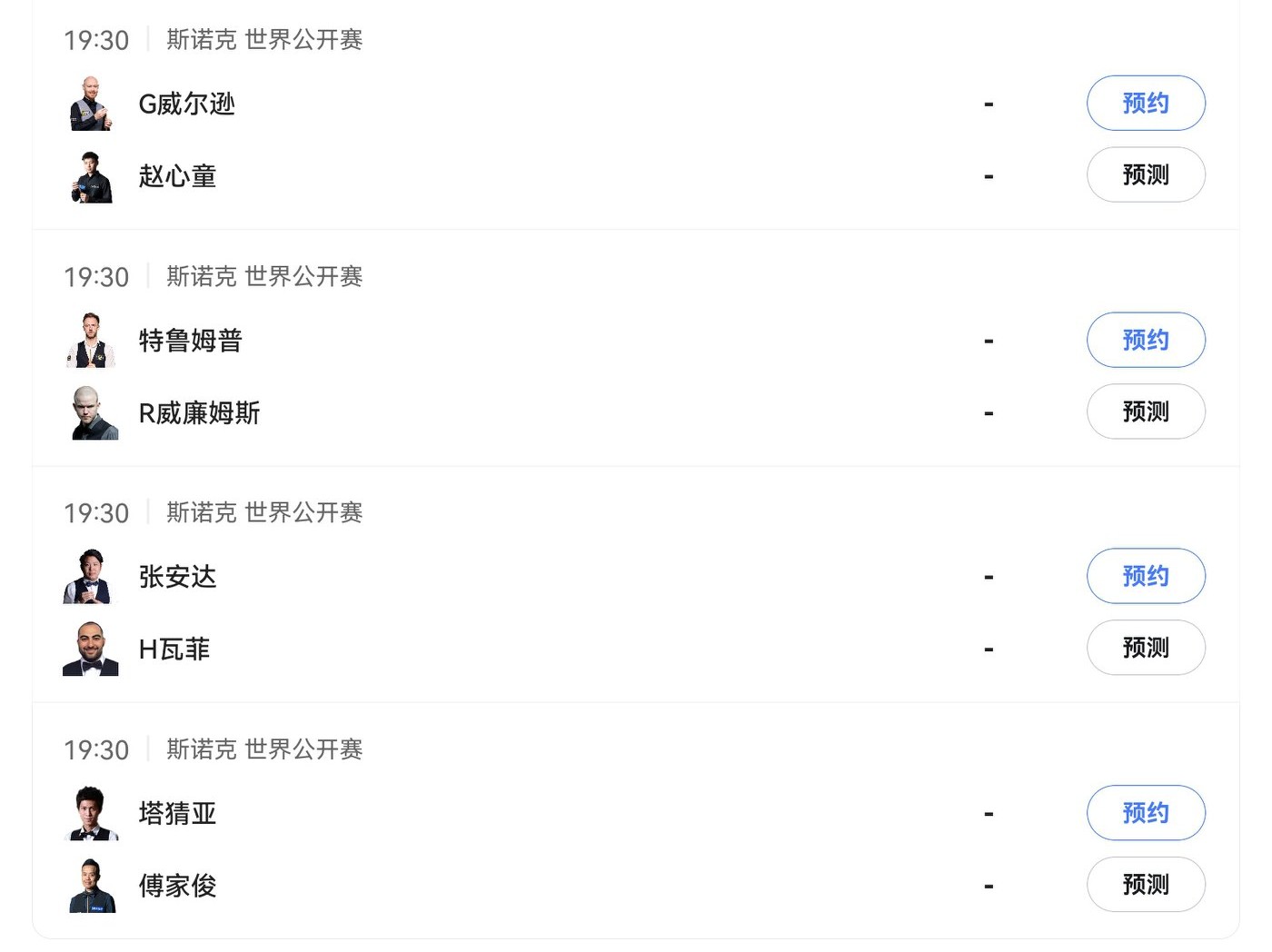
Task: Book the 张安达 vs H瓦菲 match
Action: pyautogui.click(x=1145, y=576)
